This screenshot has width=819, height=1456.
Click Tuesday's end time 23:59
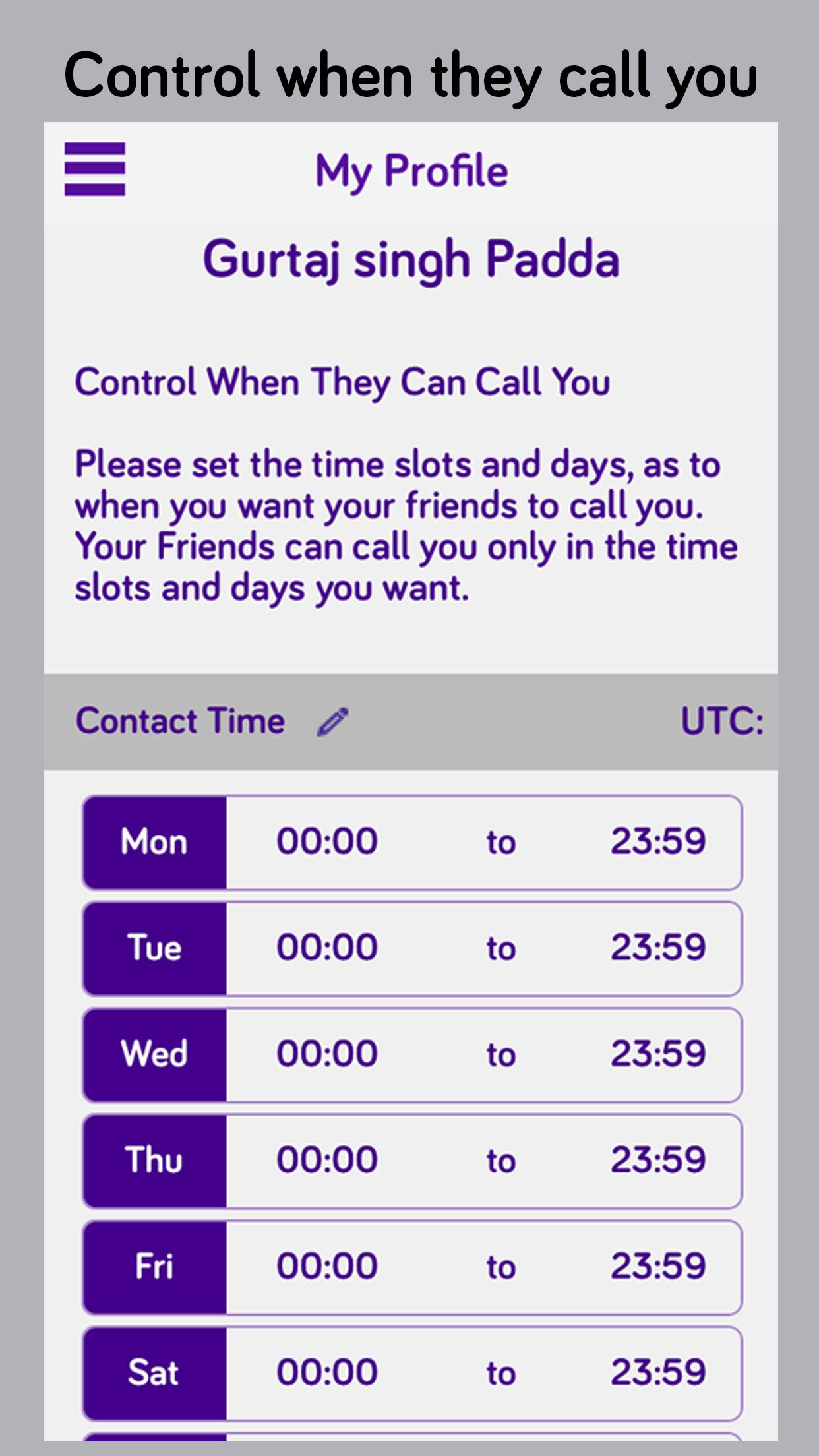[x=660, y=948]
